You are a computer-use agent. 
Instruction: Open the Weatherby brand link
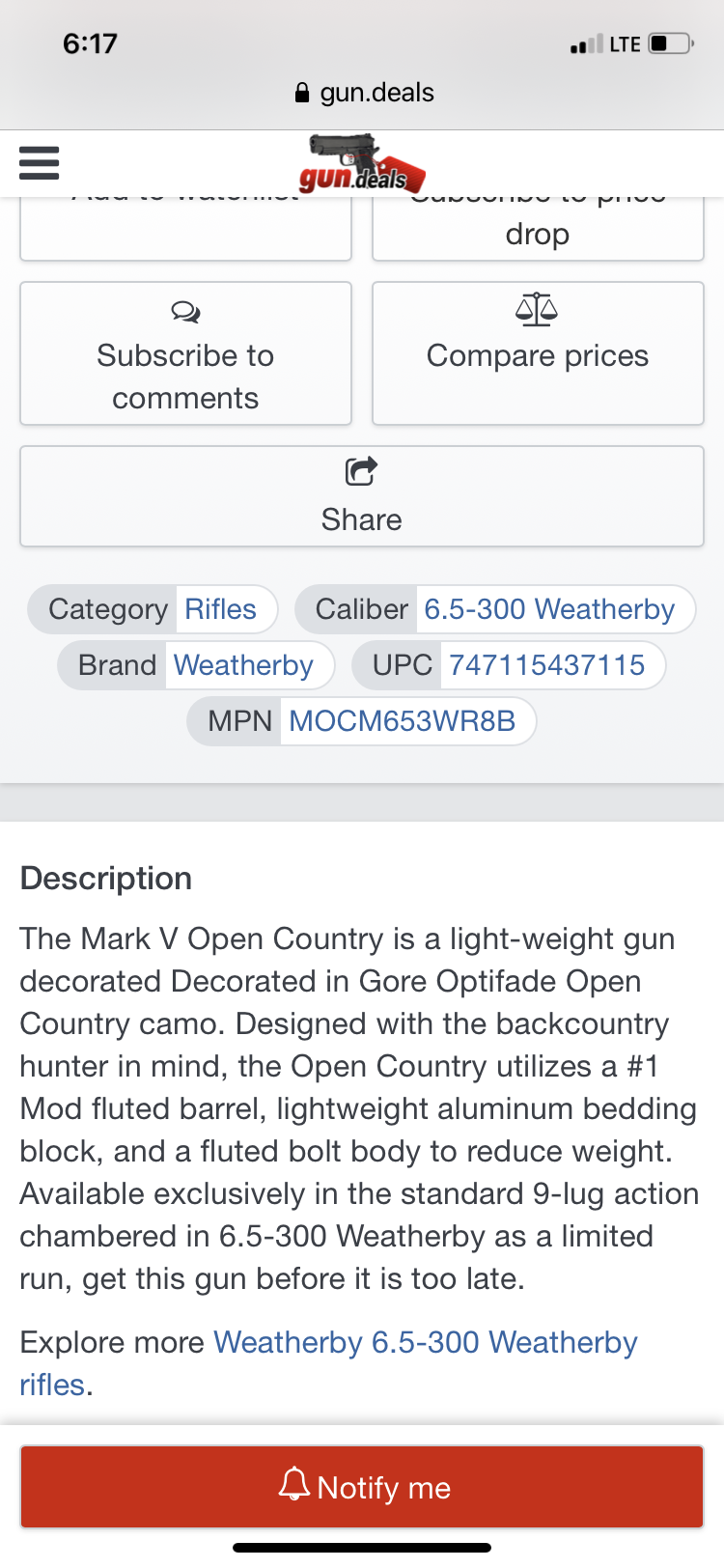(x=243, y=665)
